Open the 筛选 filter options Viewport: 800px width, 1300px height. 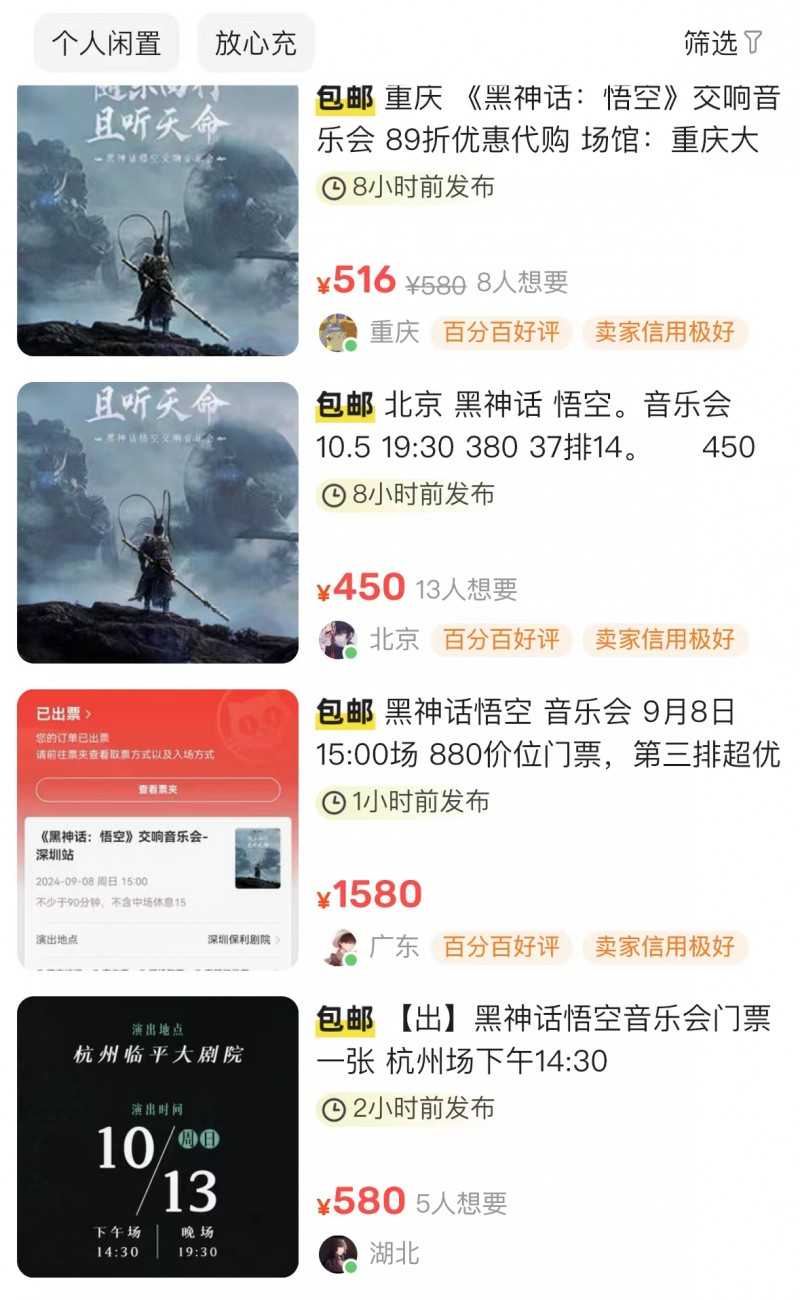(x=722, y=43)
